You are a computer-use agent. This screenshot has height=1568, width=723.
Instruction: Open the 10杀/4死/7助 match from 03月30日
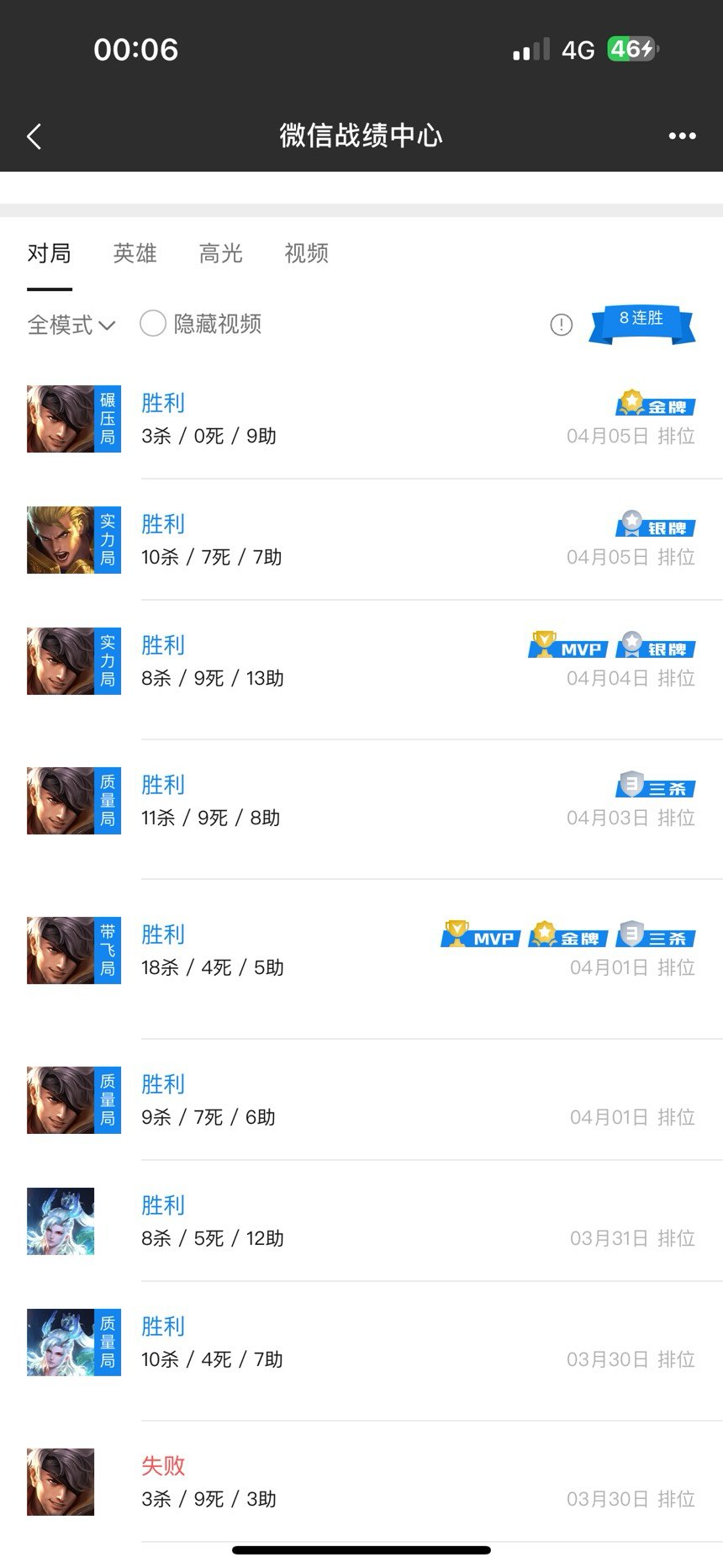(x=361, y=1343)
